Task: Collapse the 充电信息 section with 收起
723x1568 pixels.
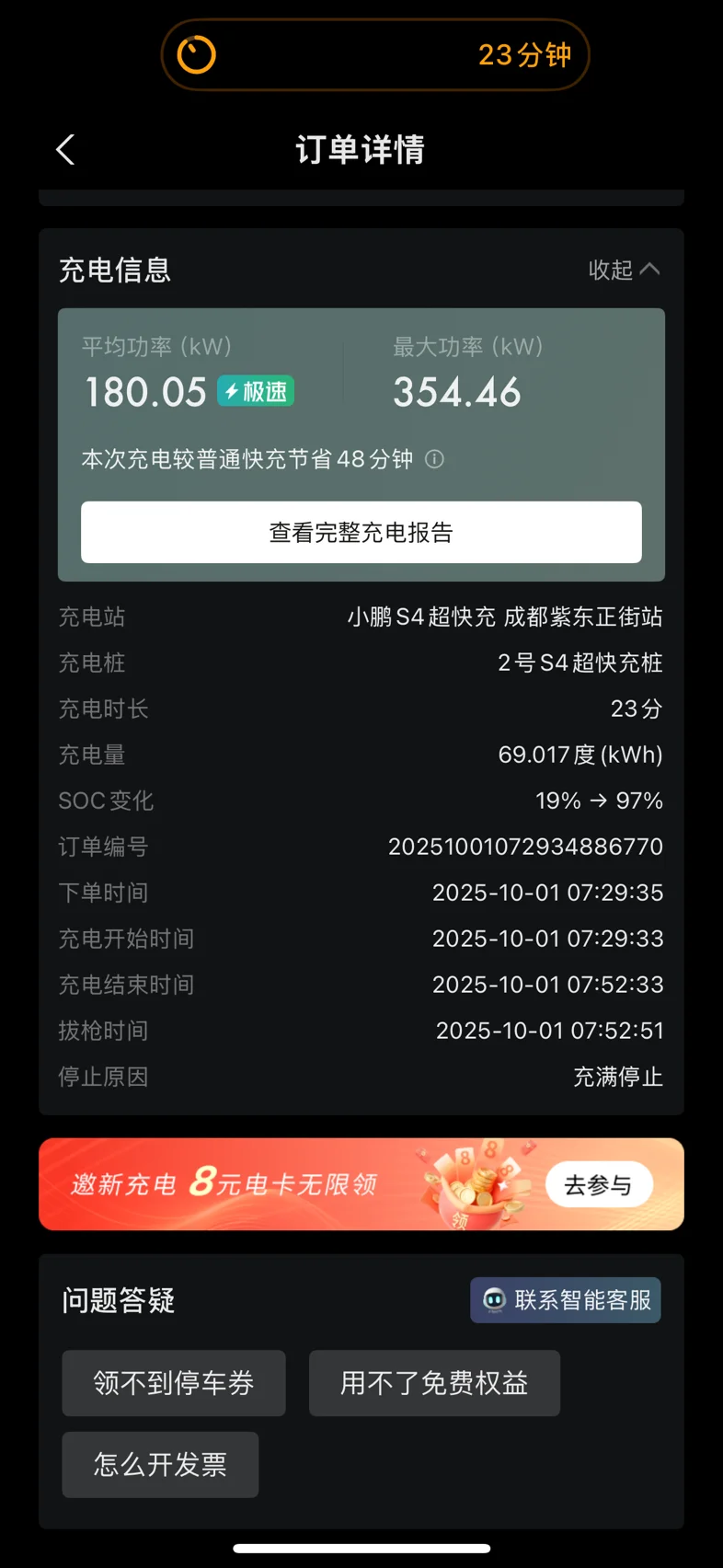Action: tap(625, 270)
